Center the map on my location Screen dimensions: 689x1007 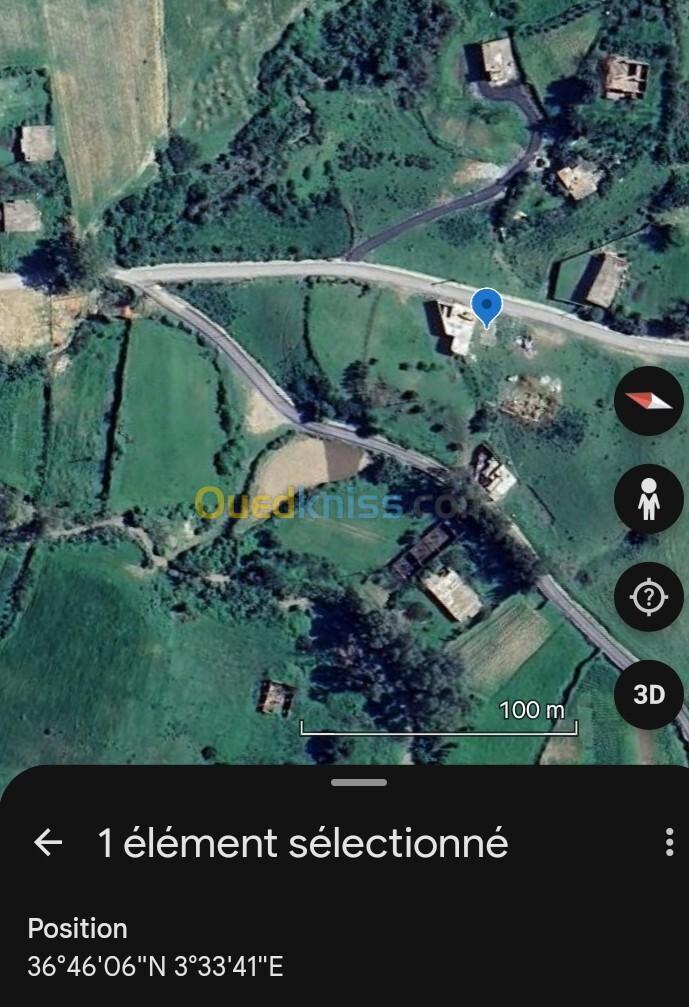(649, 597)
